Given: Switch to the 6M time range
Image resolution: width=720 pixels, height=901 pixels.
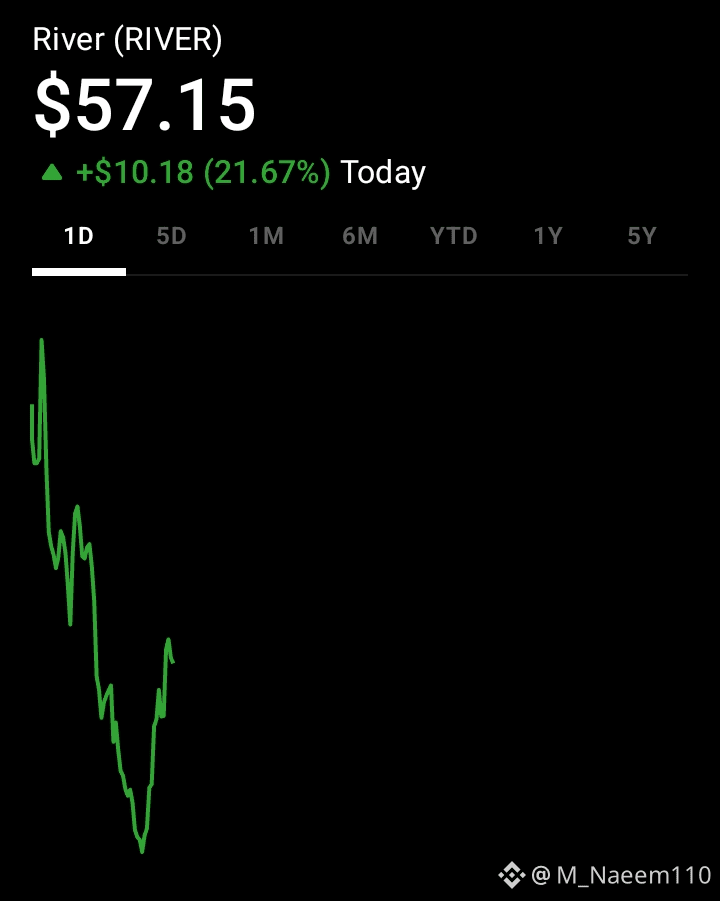Looking at the screenshot, I should click(360, 237).
